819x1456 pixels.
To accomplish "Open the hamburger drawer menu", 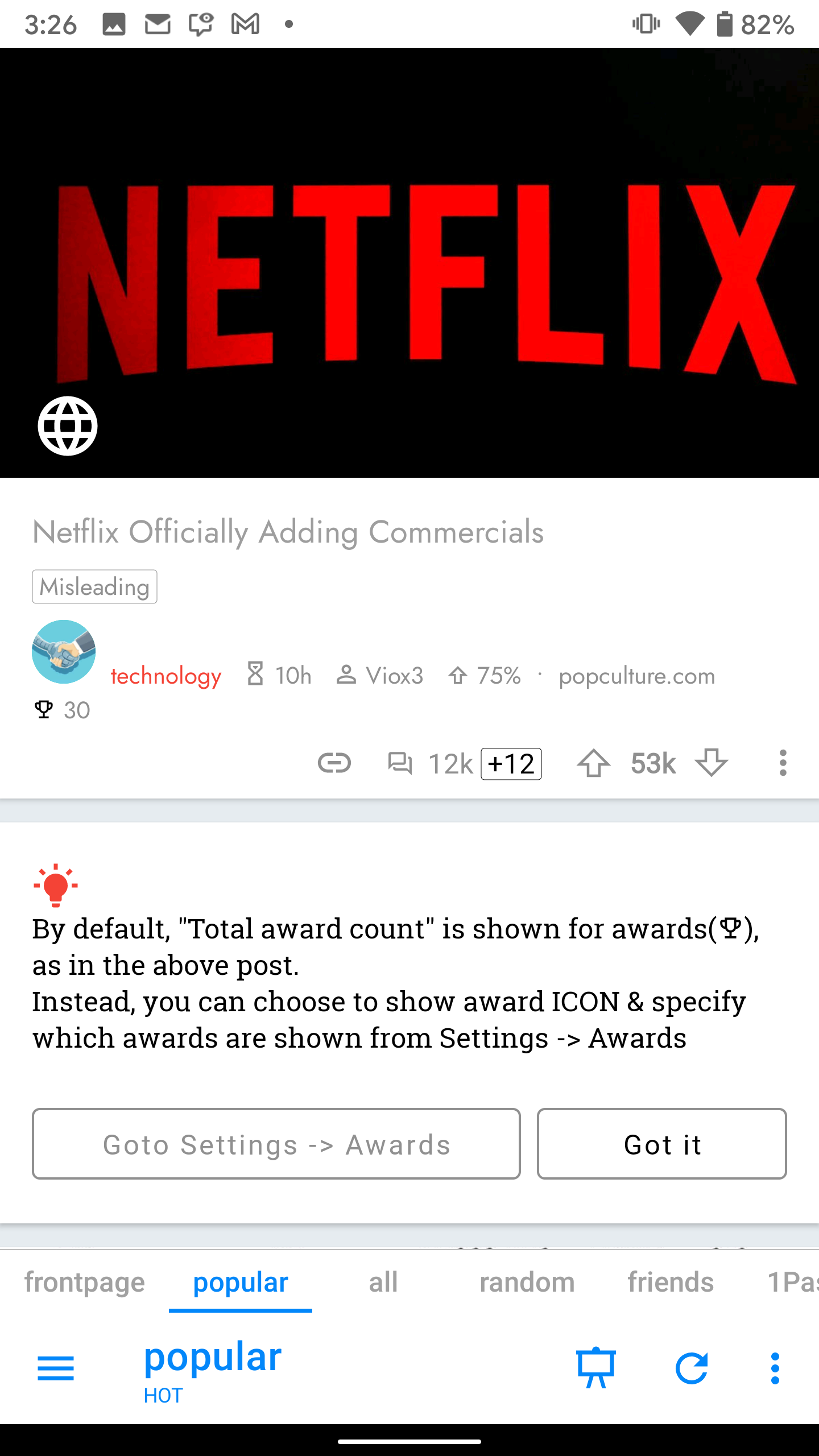I will coord(56,1368).
